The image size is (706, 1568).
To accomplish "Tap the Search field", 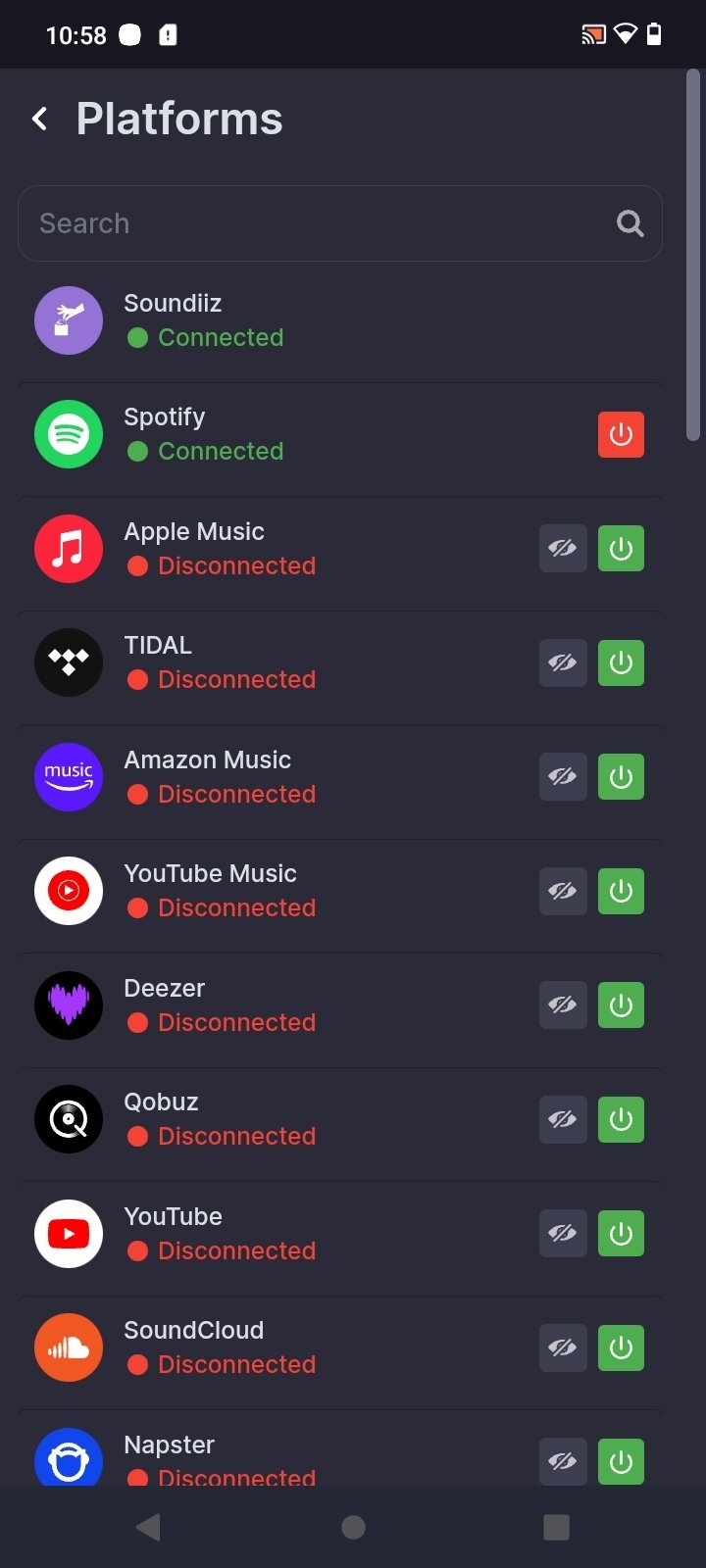I will coord(340,223).
